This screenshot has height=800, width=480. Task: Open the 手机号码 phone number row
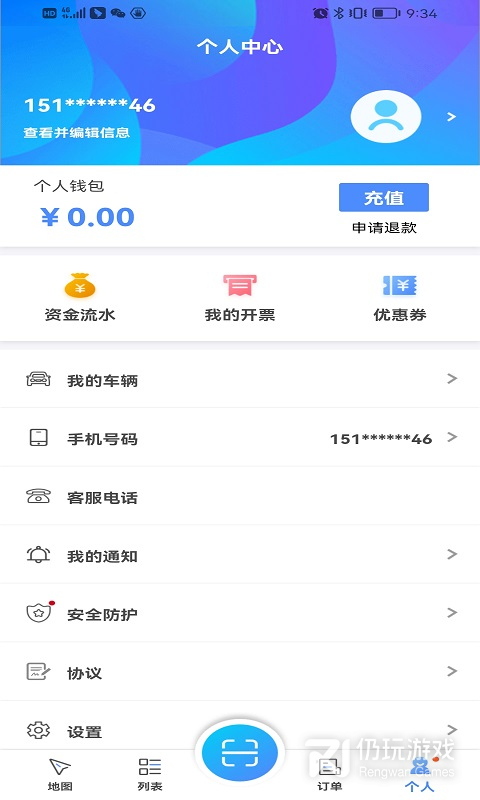click(x=240, y=437)
